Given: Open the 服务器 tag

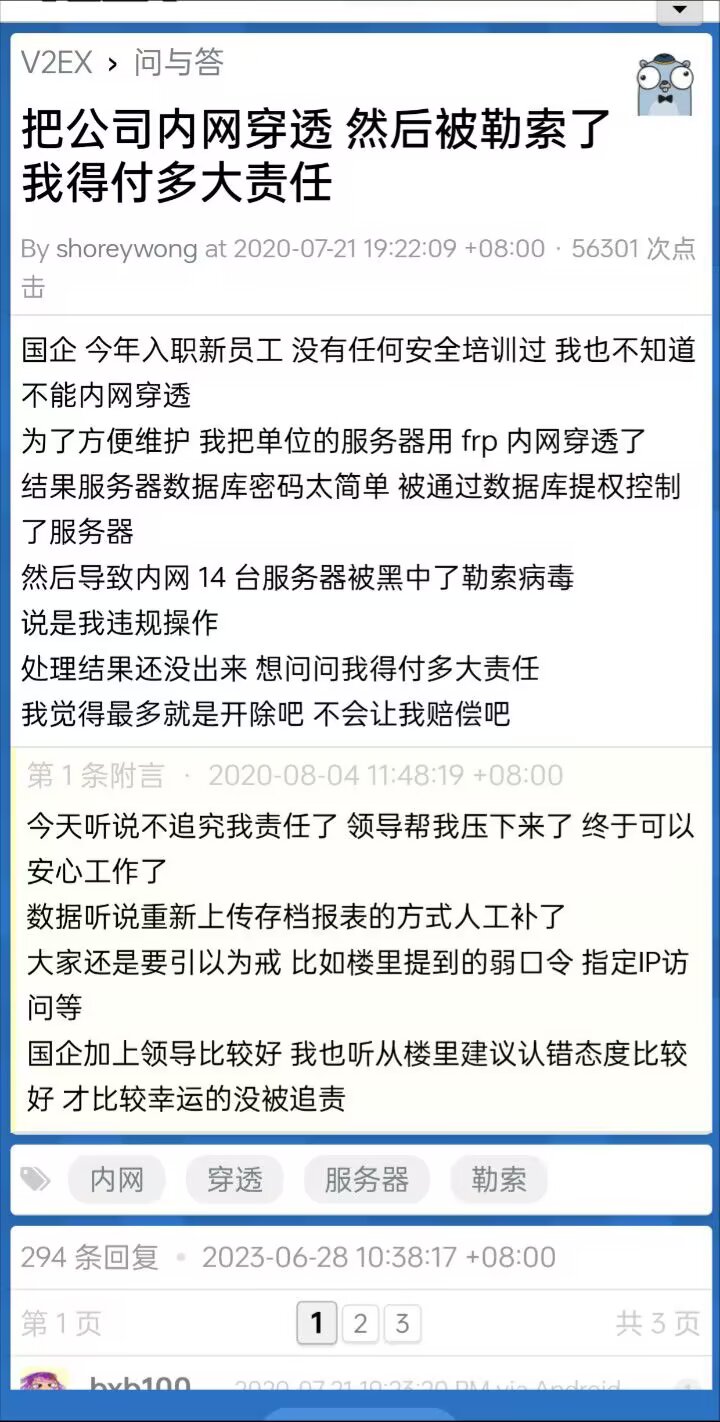Looking at the screenshot, I should [x=366, y=1180].
